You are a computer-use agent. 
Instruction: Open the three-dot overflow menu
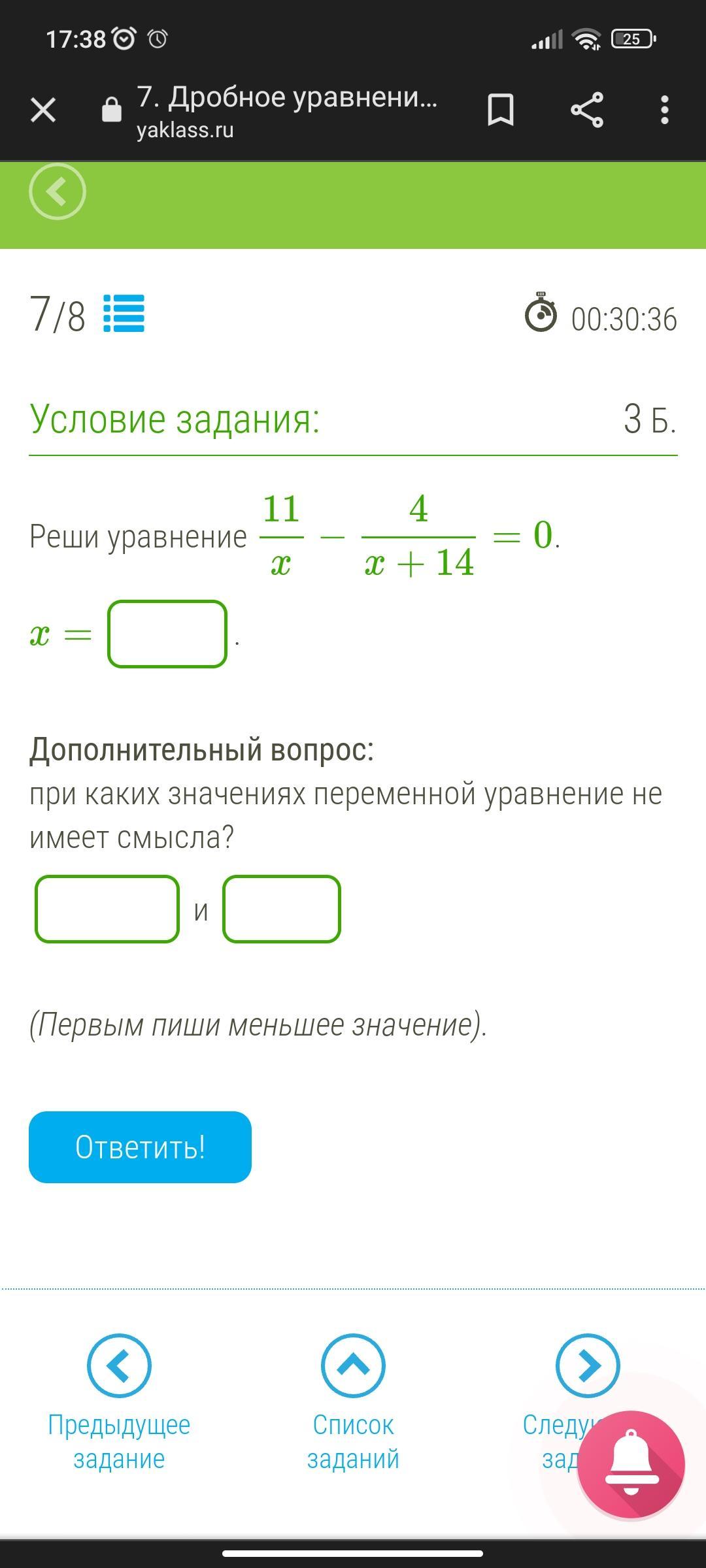click(664, 110)
